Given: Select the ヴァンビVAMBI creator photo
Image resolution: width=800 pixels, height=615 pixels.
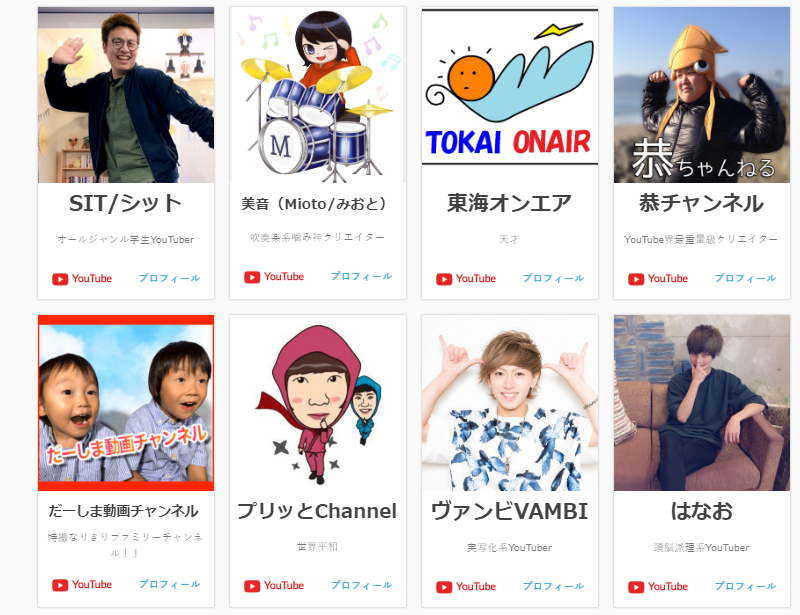Looking at the screenshot, I should (x=510, y=403).
